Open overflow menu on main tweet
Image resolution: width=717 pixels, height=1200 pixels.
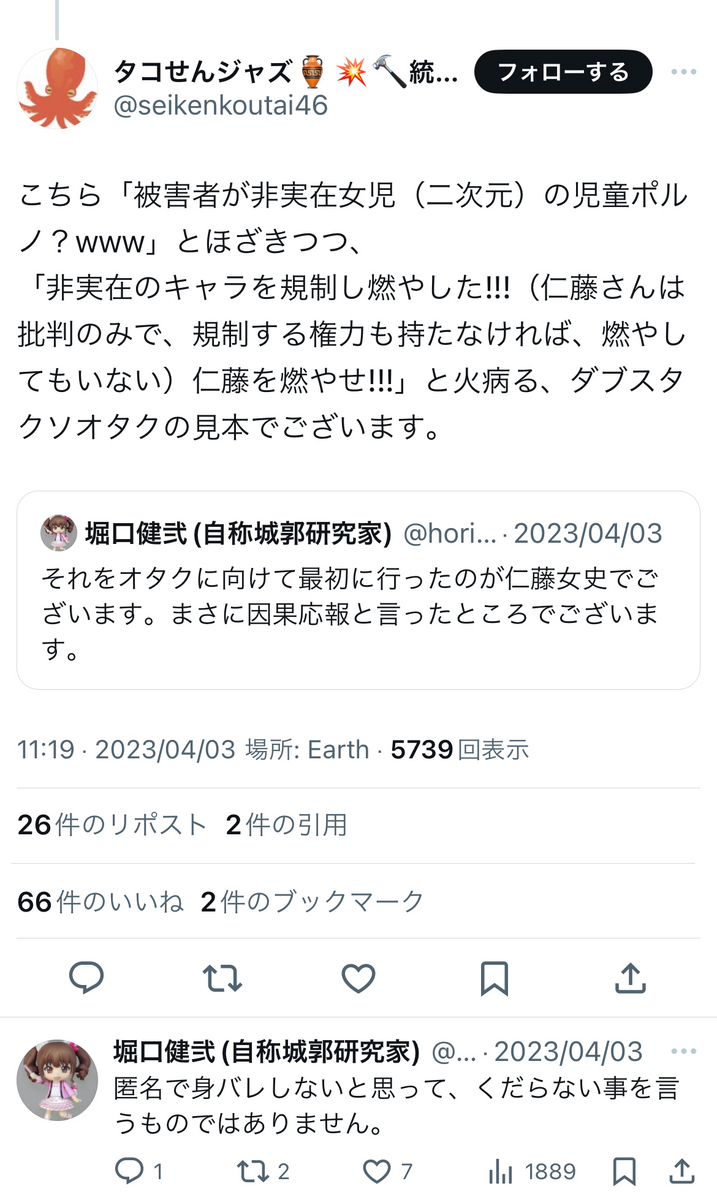684,72
